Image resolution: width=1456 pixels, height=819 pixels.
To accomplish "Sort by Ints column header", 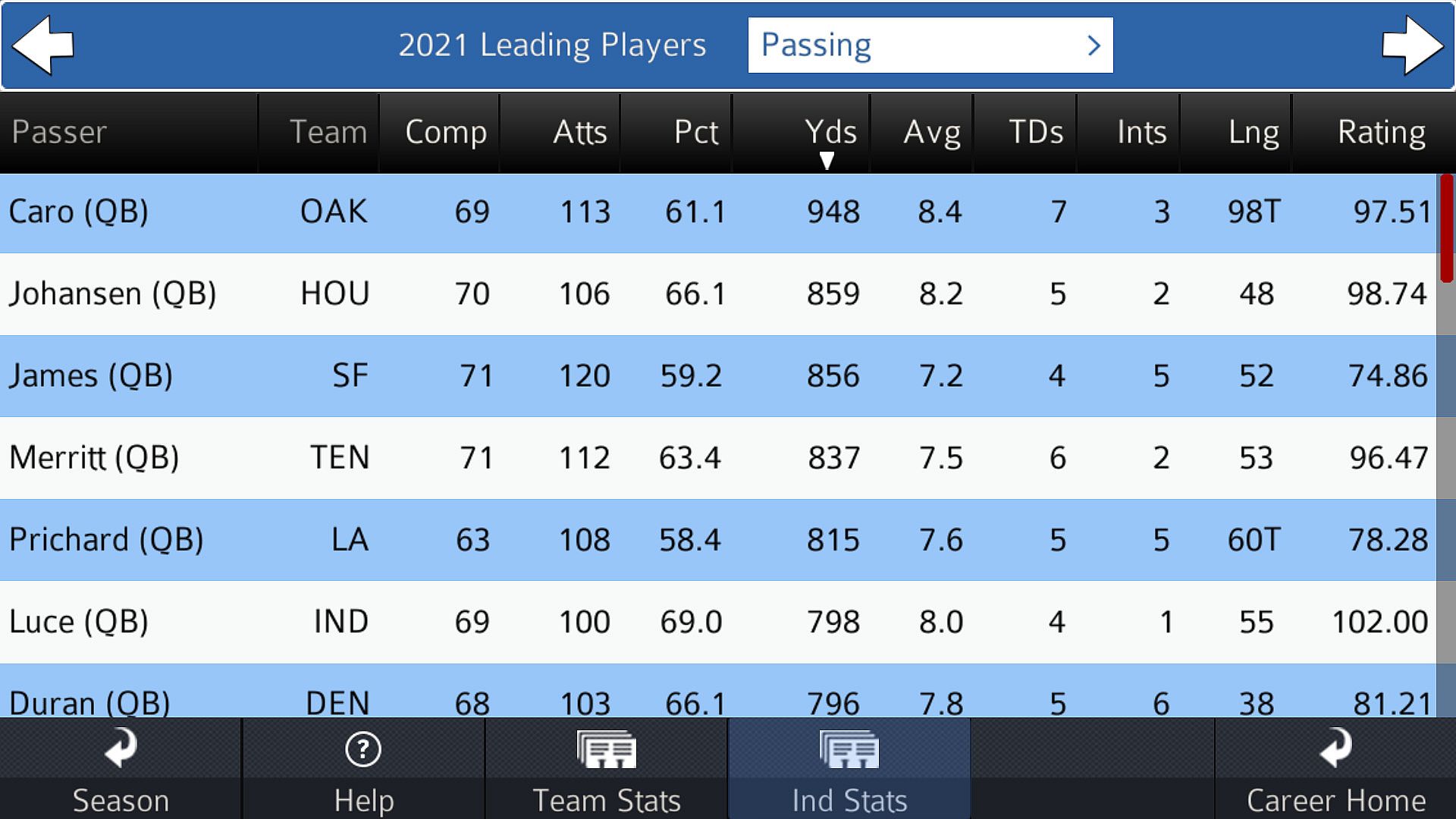I will click(x=1141, y=133).
